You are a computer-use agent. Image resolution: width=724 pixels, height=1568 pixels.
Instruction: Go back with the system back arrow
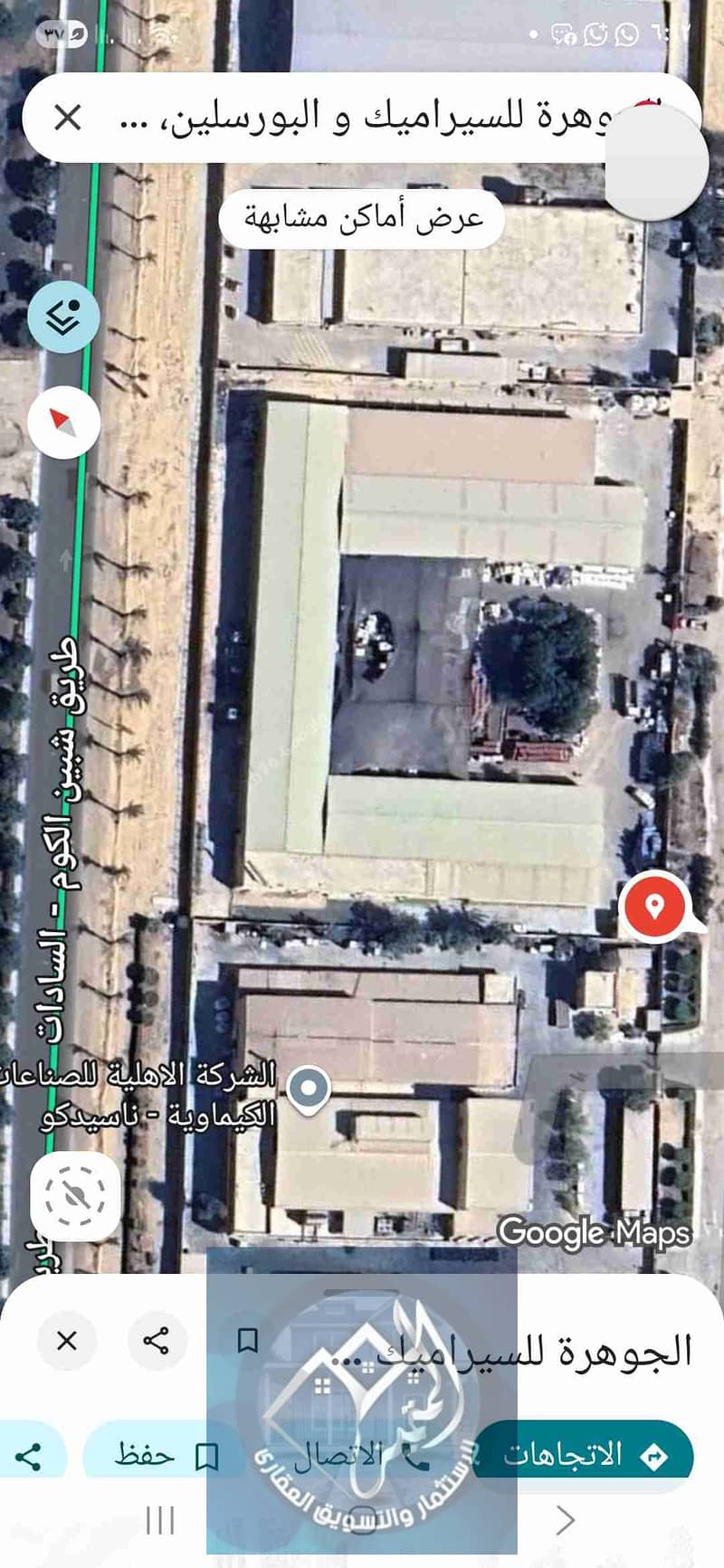point(565,1520)
